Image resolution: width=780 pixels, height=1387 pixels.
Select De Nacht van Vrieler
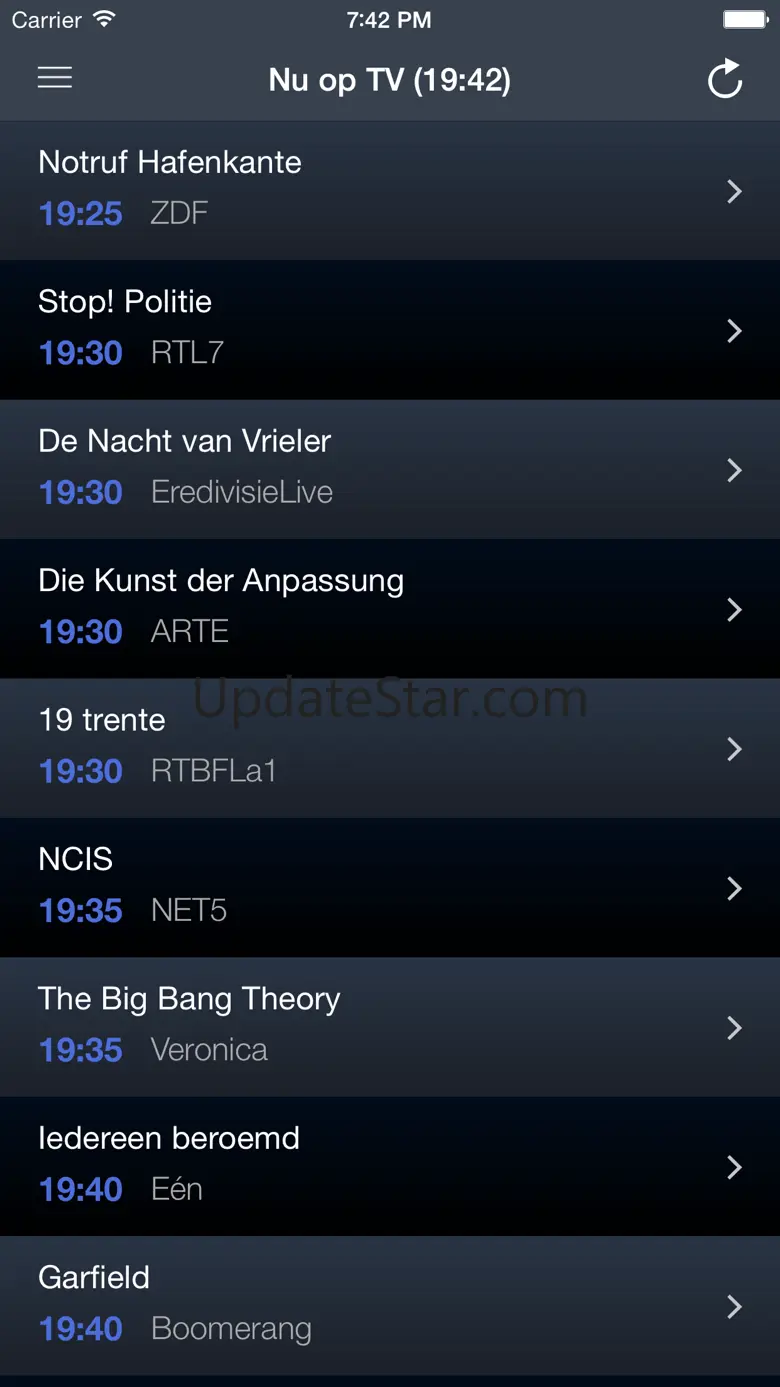point(389,469)
